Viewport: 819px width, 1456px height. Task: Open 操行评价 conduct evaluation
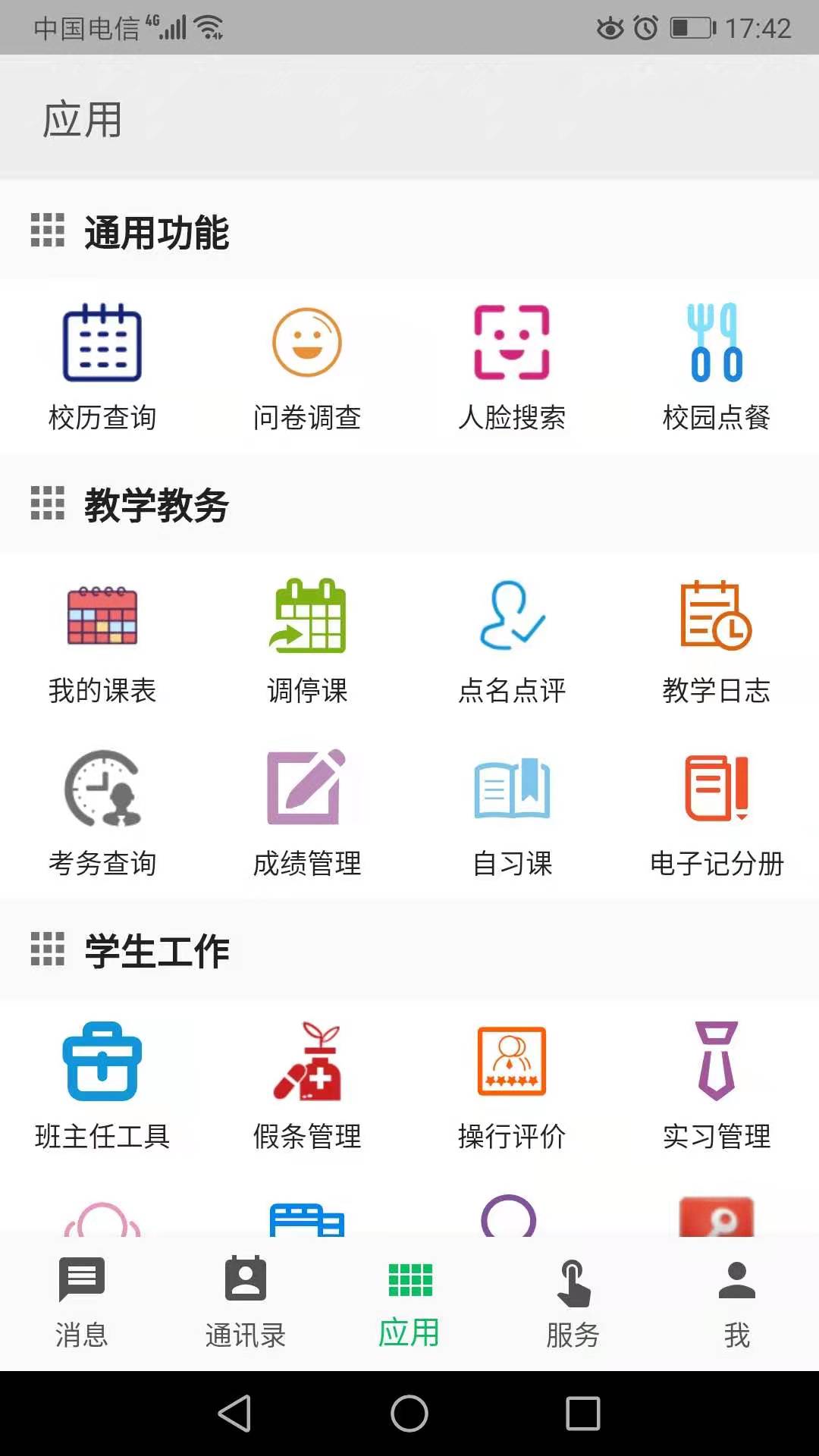tap(512, 1084)
